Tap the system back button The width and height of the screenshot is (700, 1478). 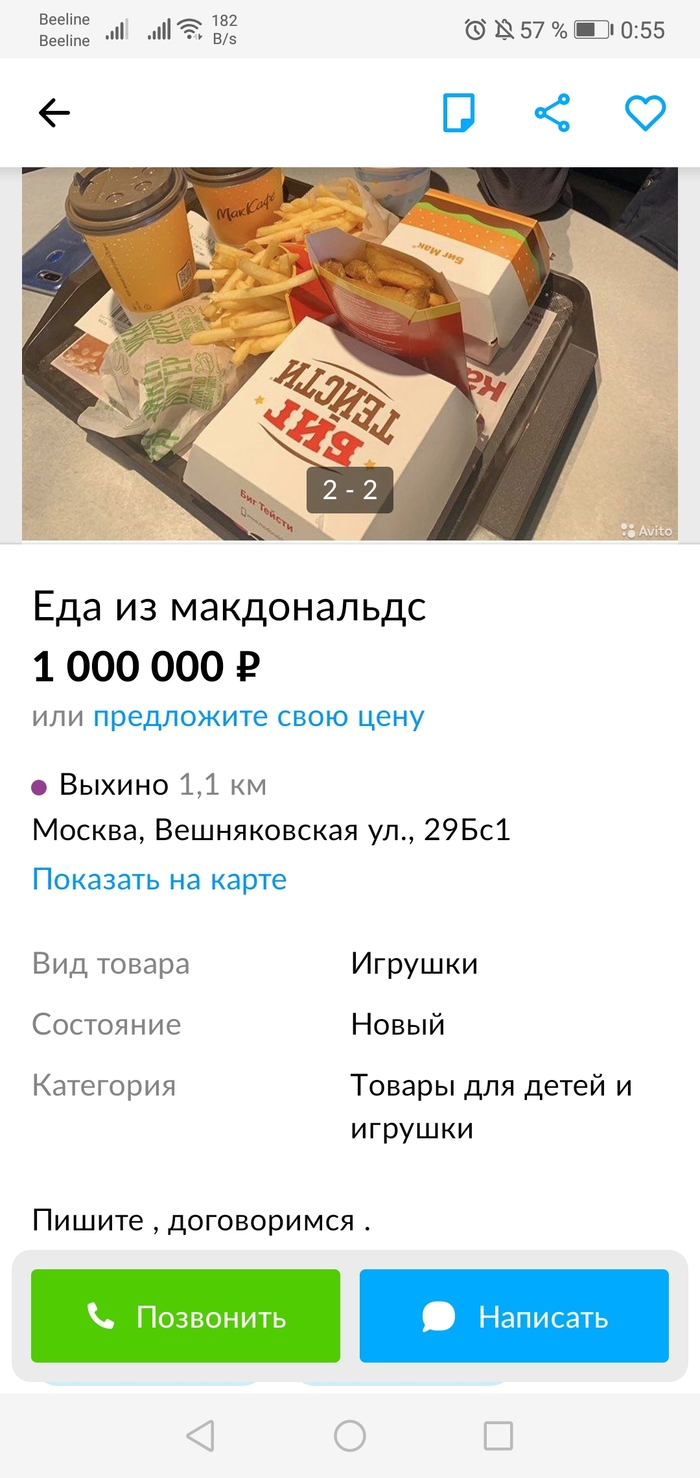click(x=200, y=1436)
